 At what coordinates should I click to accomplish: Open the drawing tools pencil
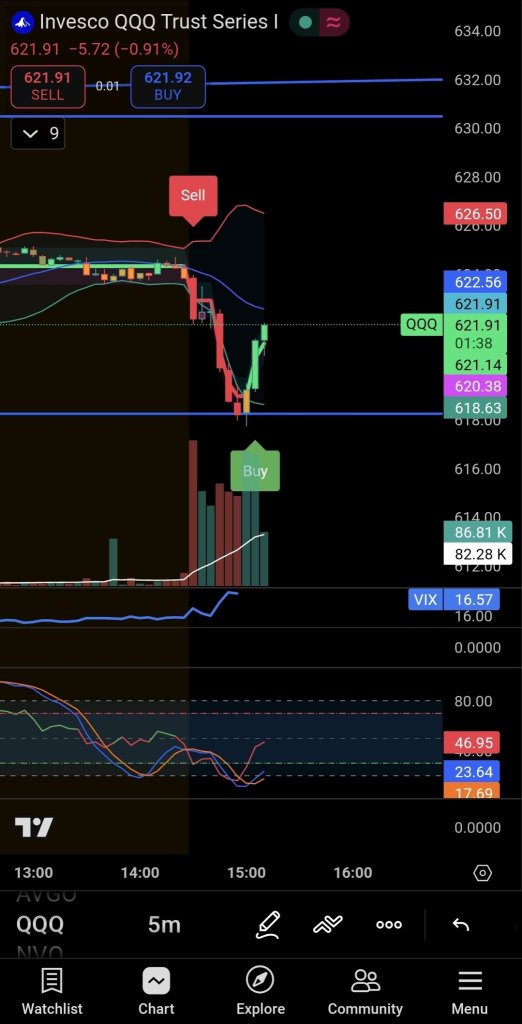click(268, 924)
